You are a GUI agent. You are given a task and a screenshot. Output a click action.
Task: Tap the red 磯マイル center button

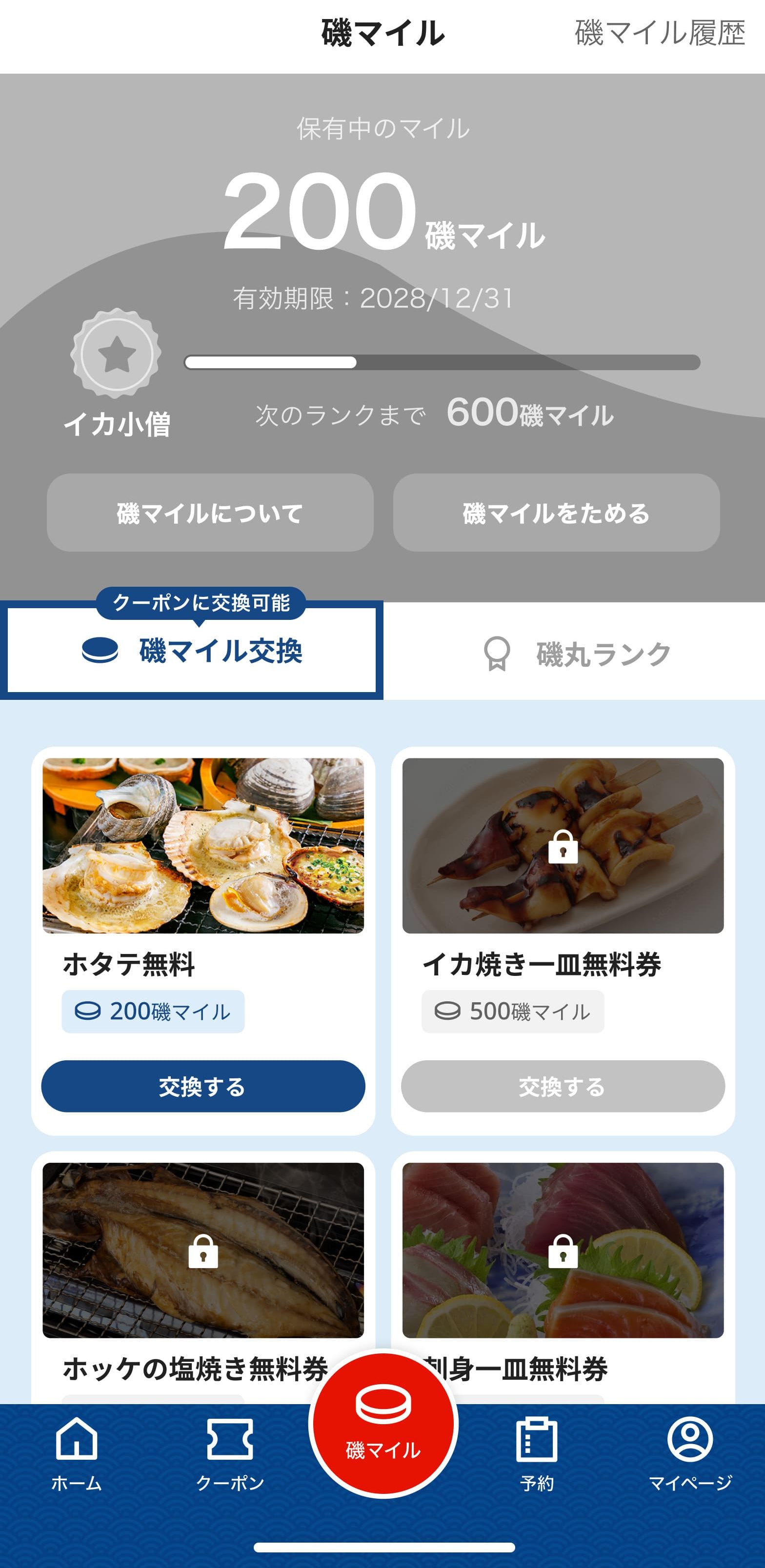tap(383, 1424)
